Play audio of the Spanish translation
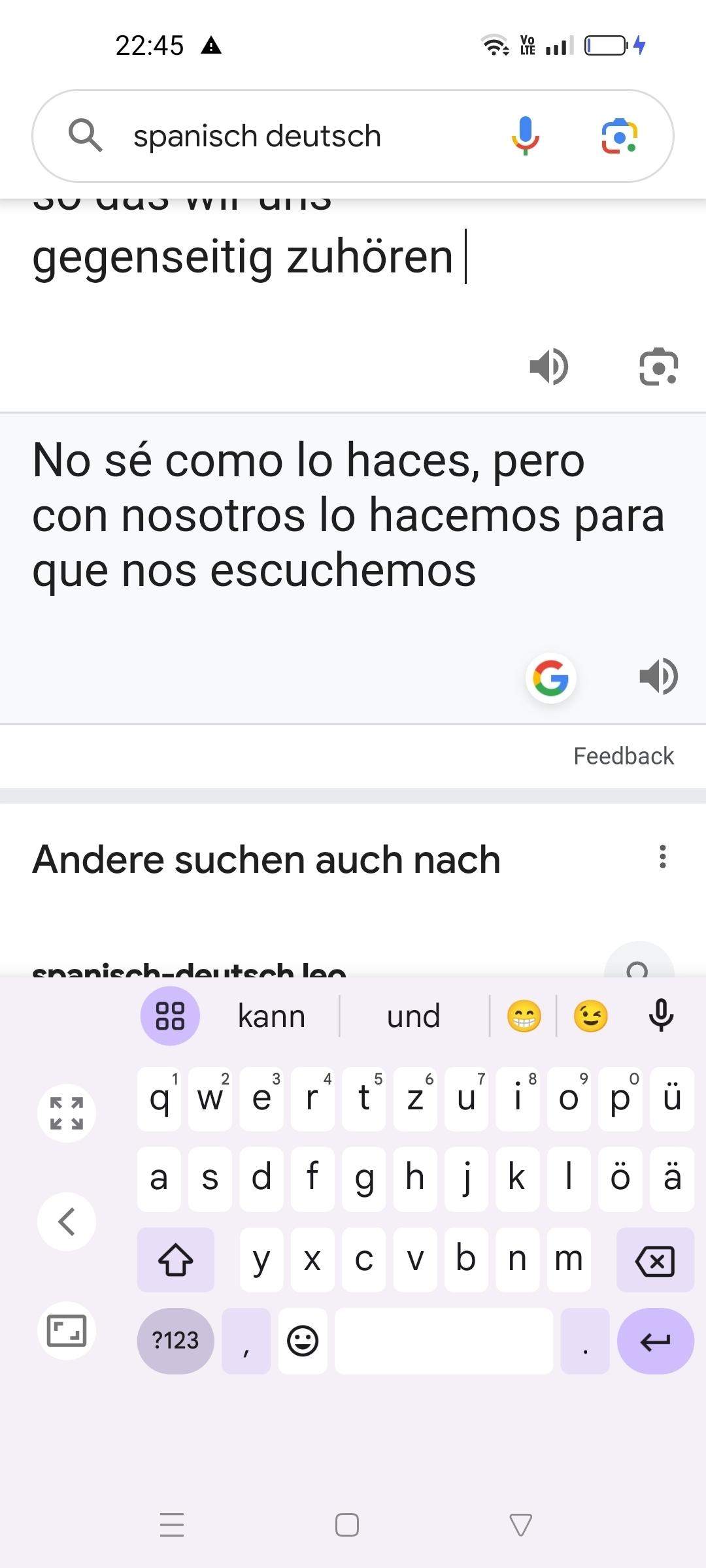 [x=658, y=676]
